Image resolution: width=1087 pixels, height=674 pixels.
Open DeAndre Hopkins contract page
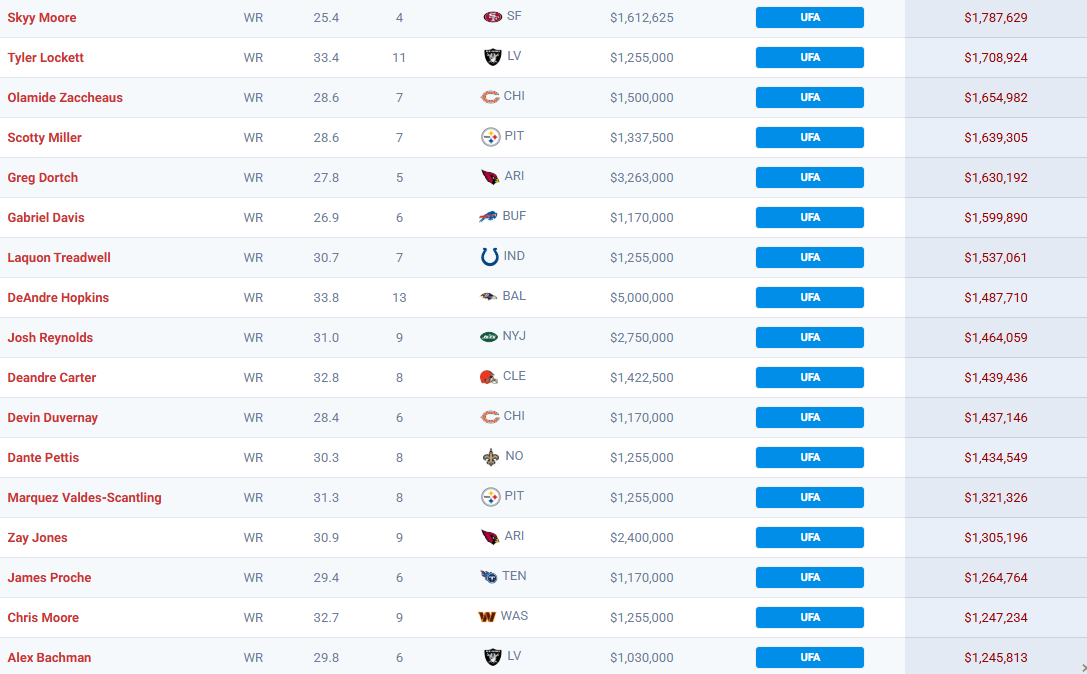[58, 298]
